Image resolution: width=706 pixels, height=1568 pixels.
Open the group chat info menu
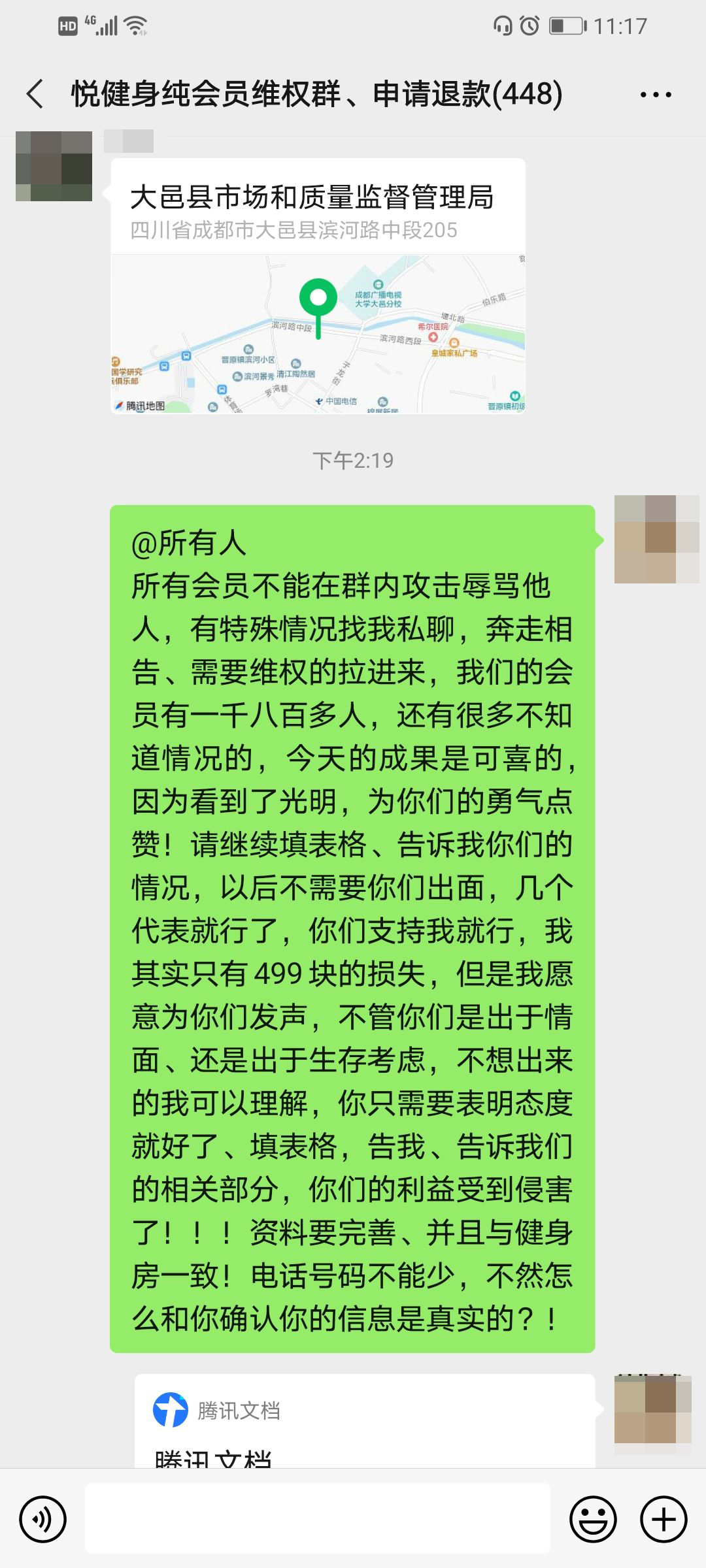656,95
